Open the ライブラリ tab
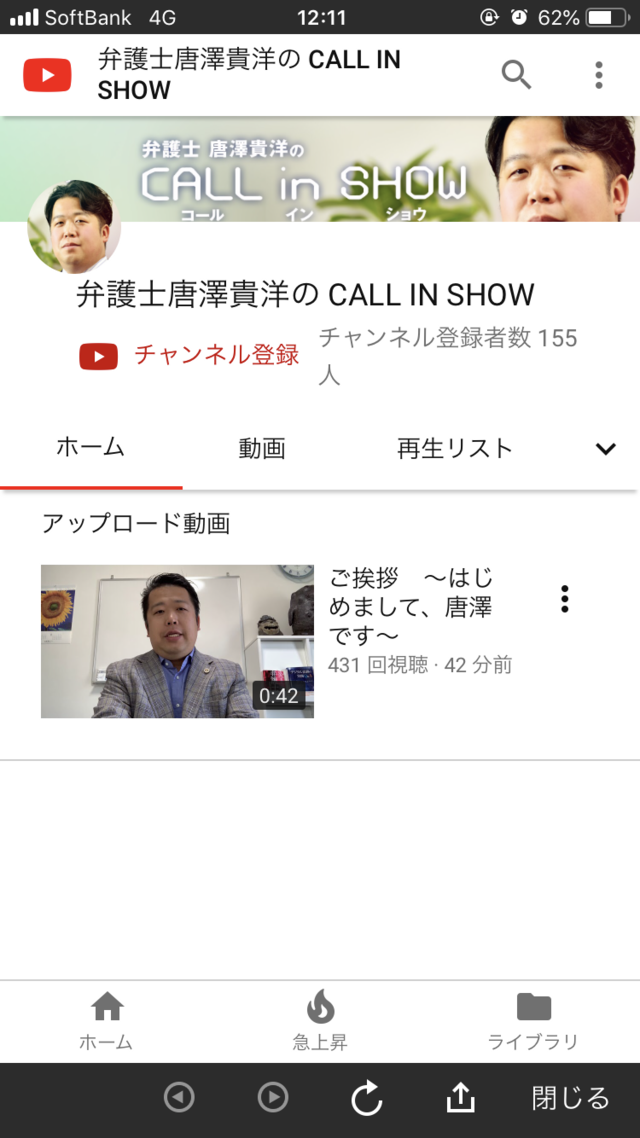This screenshot has height=1138, width=640. [533, 1020]
